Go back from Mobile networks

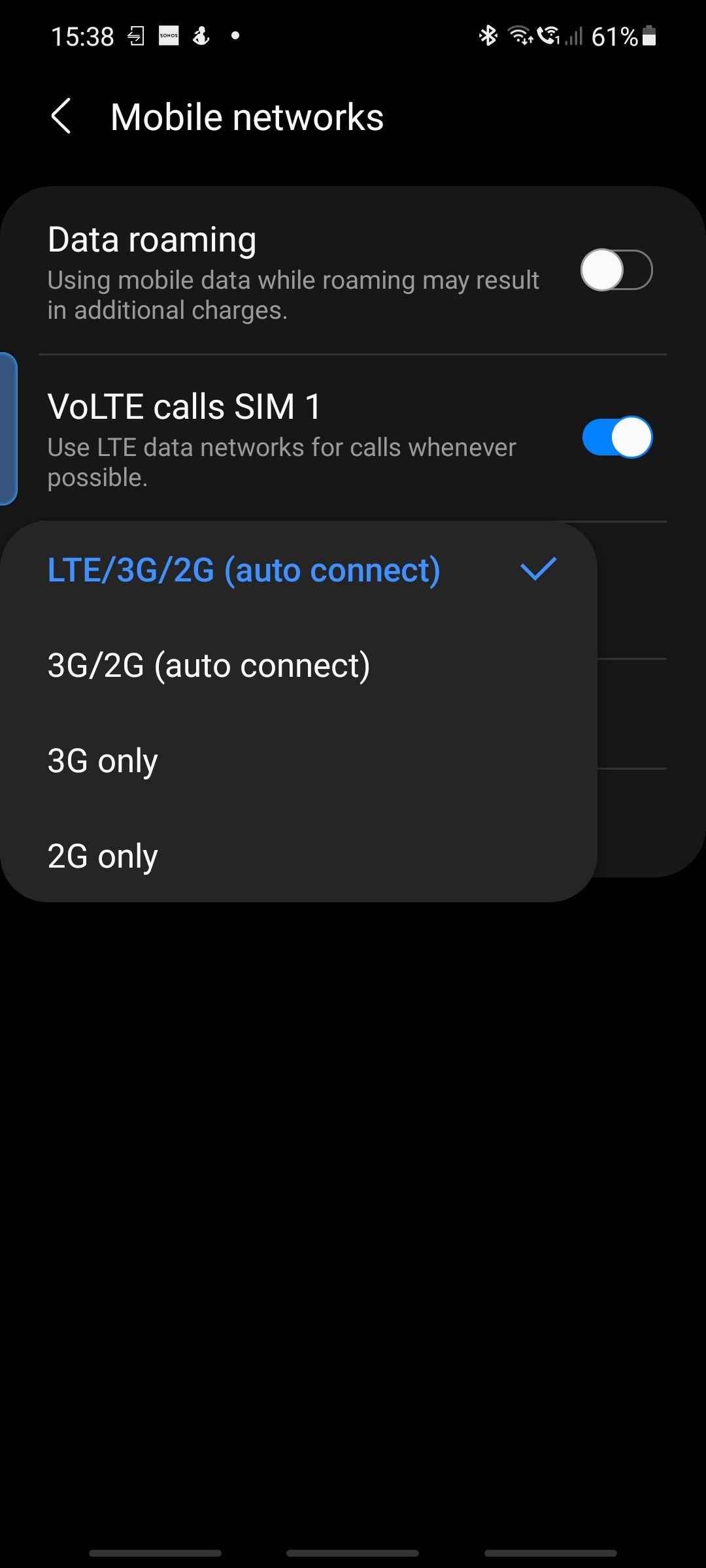pyautogui.click(x=61, y=117)
